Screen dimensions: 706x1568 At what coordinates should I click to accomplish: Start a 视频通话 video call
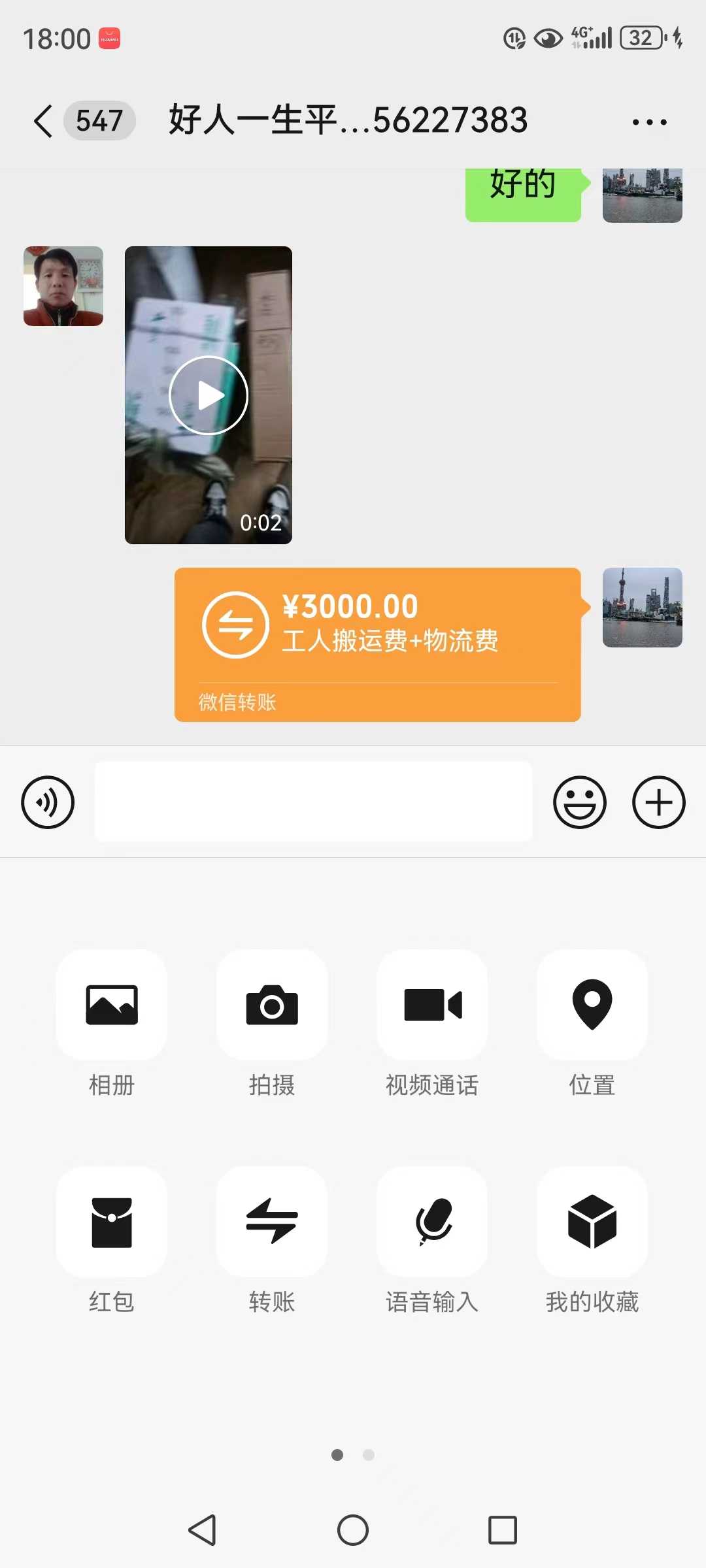click(x=432, y=1005)
